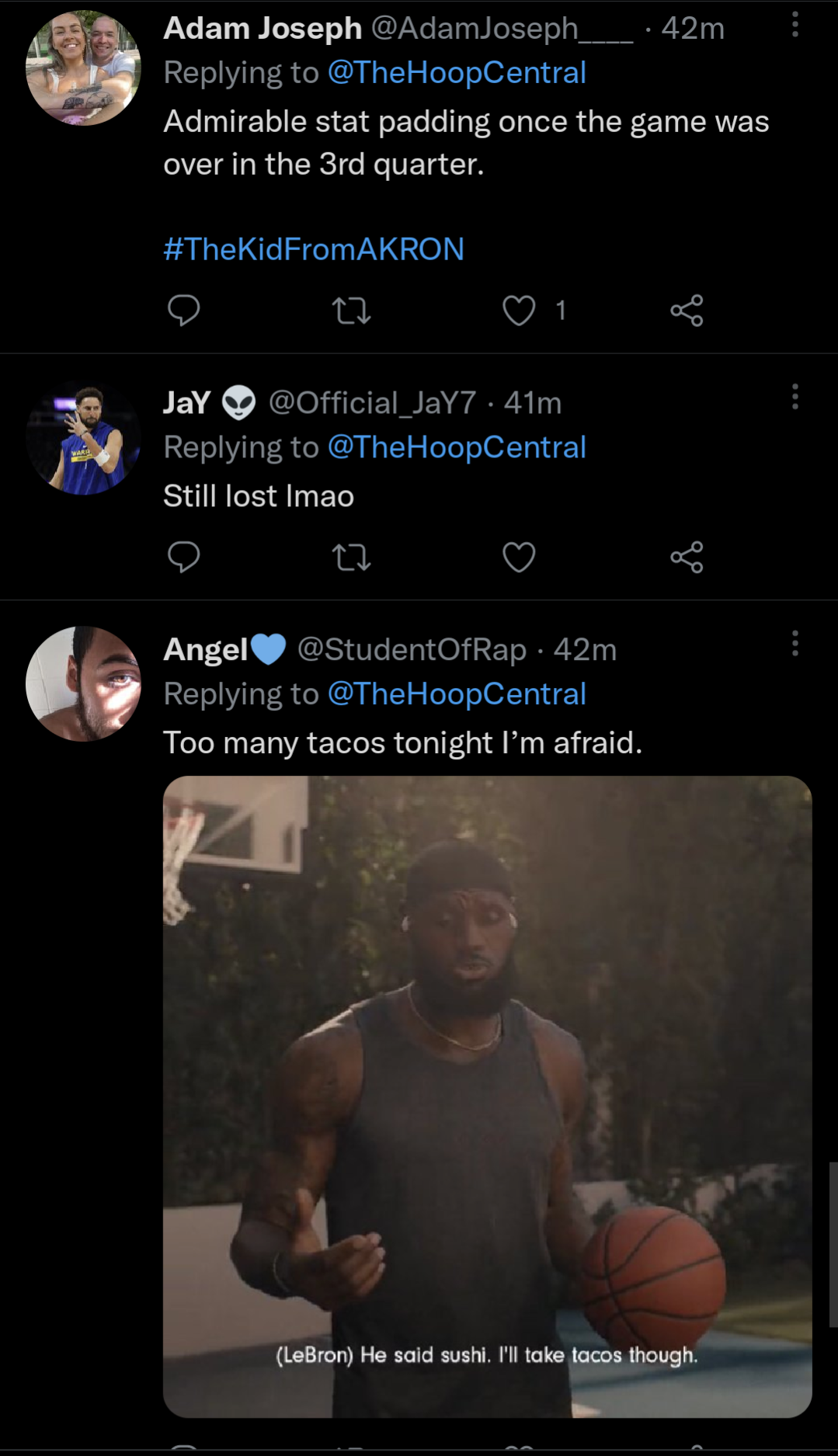Image resolution: width=838 pixels, height=1456 pixels.
Task: Reply to JaY's "Still lost lmao" tweet
Action: tap(184, 557)
